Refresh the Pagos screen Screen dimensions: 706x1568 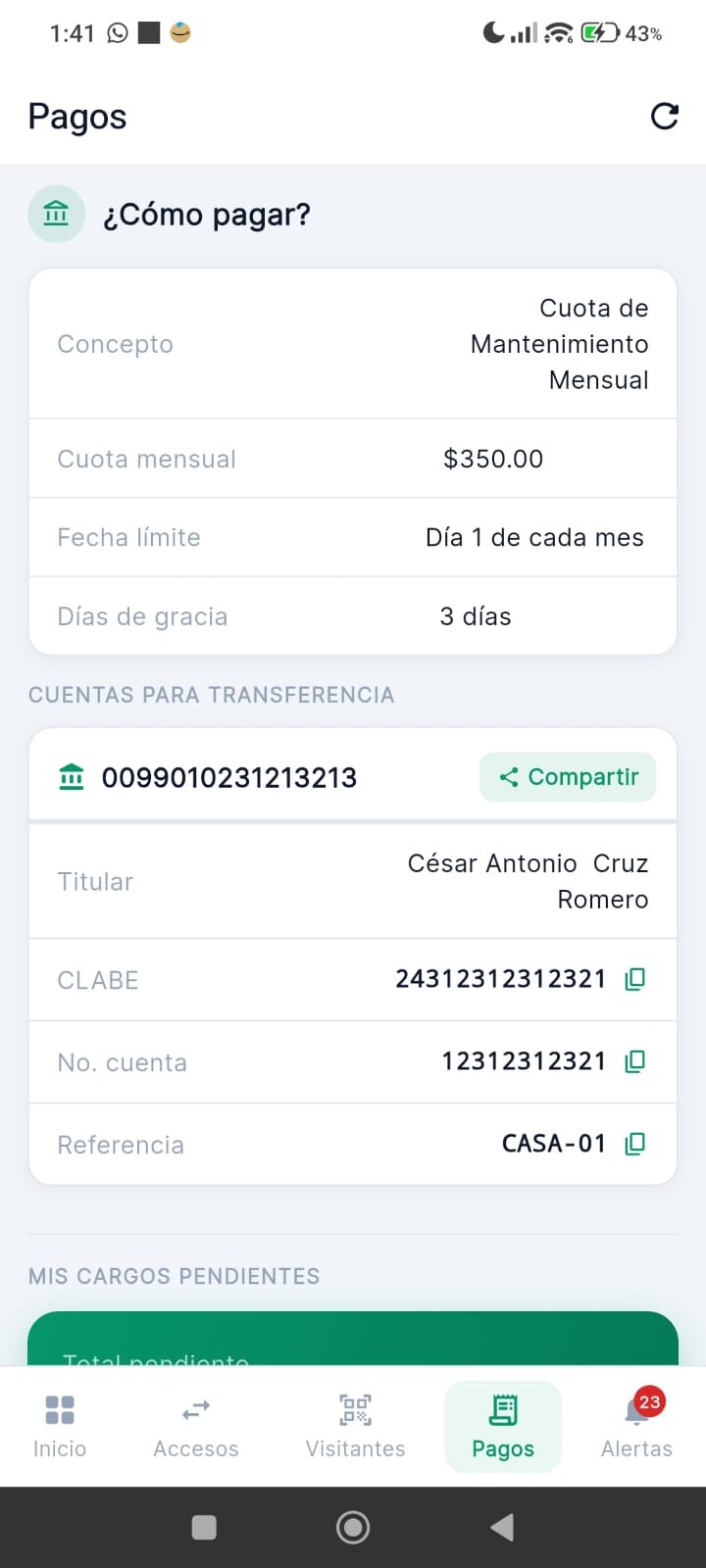(665, 116)
